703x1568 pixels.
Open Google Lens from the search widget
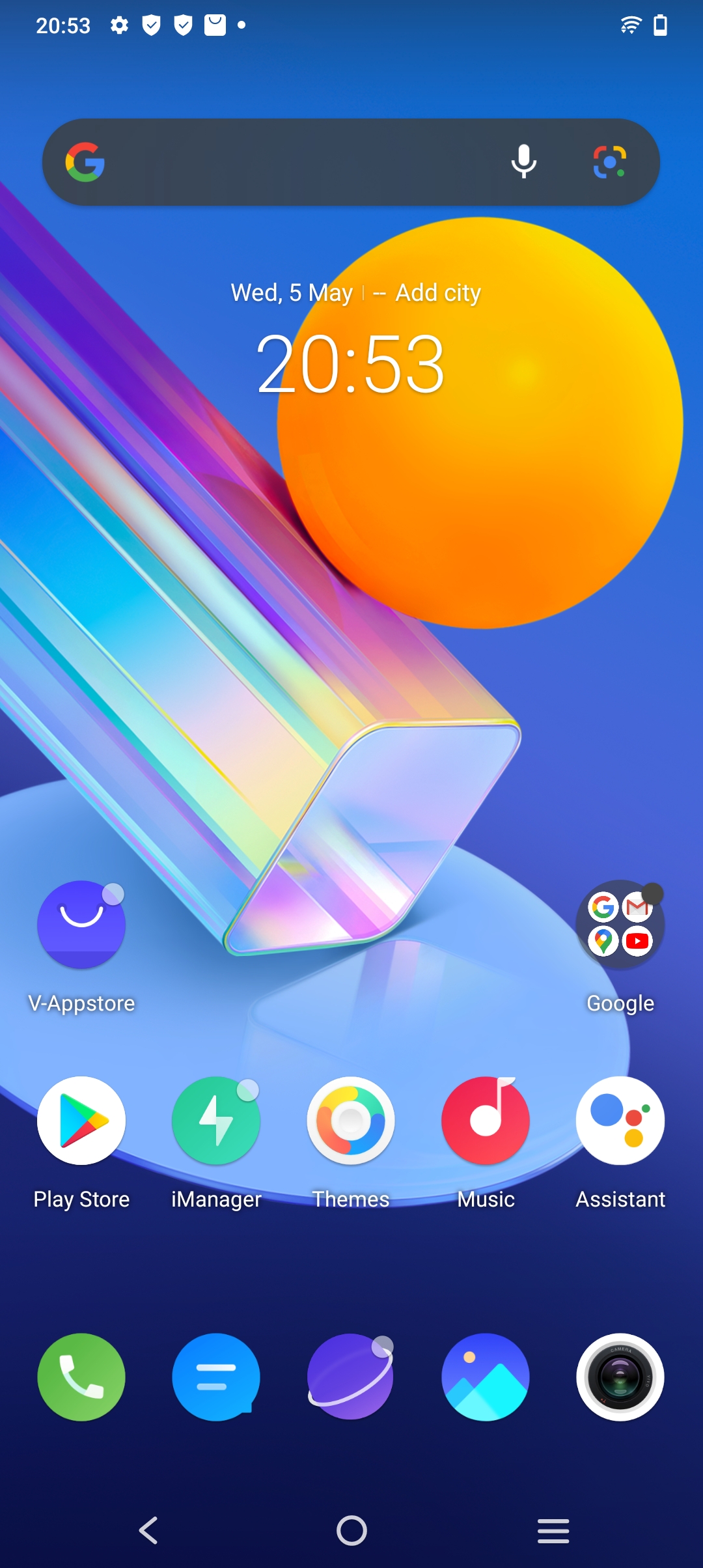point(610,162)
